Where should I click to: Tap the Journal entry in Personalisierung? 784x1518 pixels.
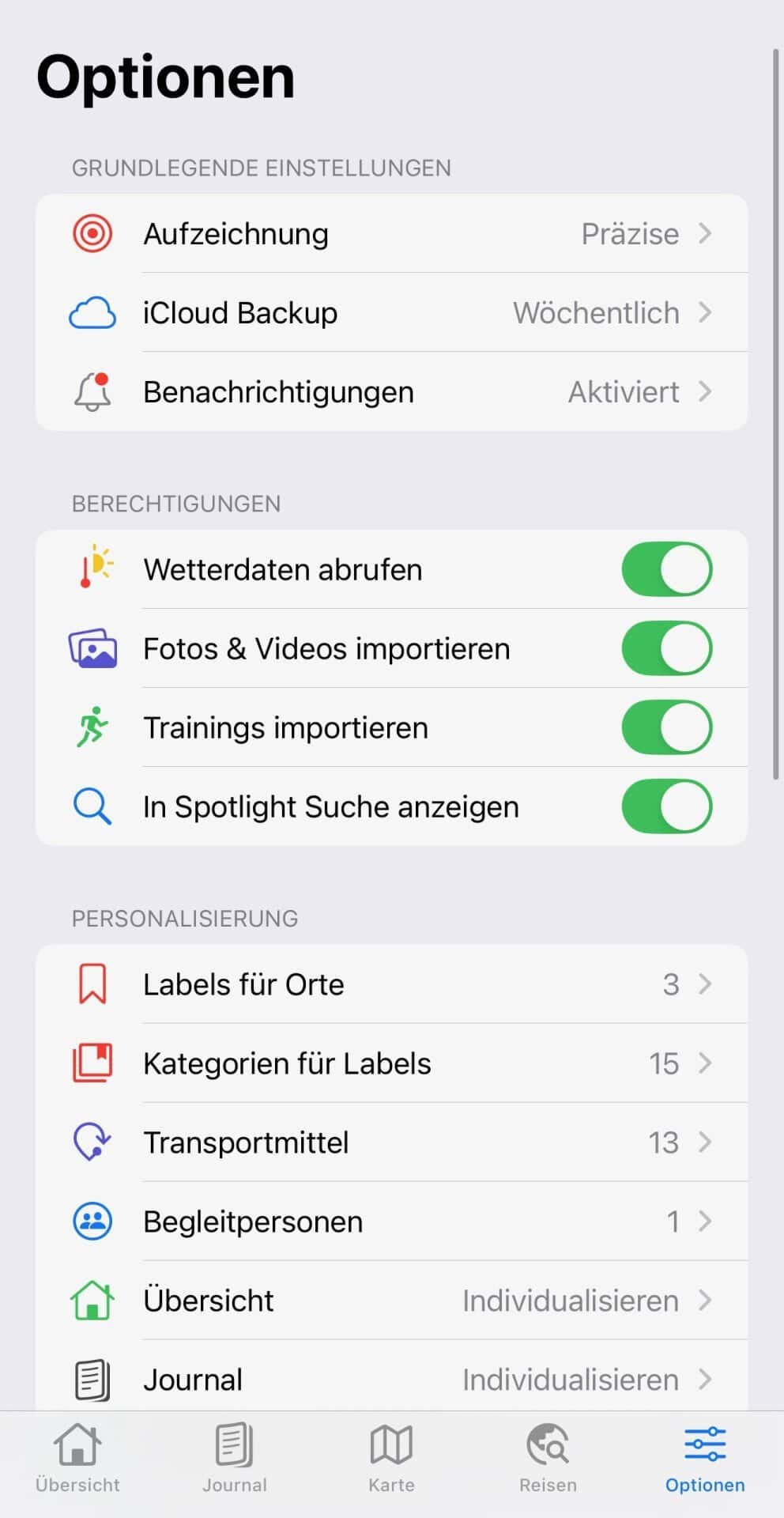[x=192, y=1379]
